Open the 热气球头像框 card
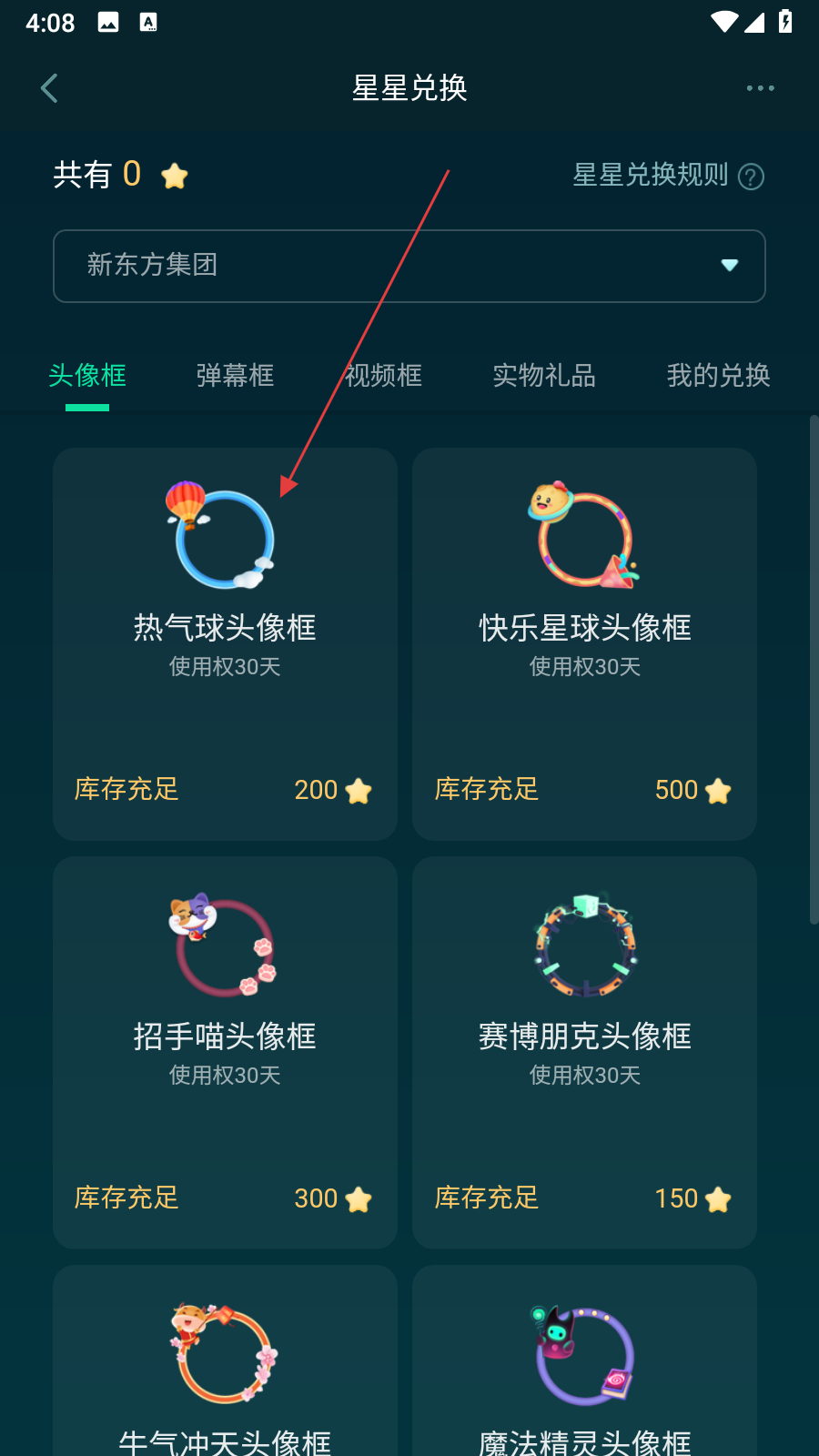 tap(225, 643)
